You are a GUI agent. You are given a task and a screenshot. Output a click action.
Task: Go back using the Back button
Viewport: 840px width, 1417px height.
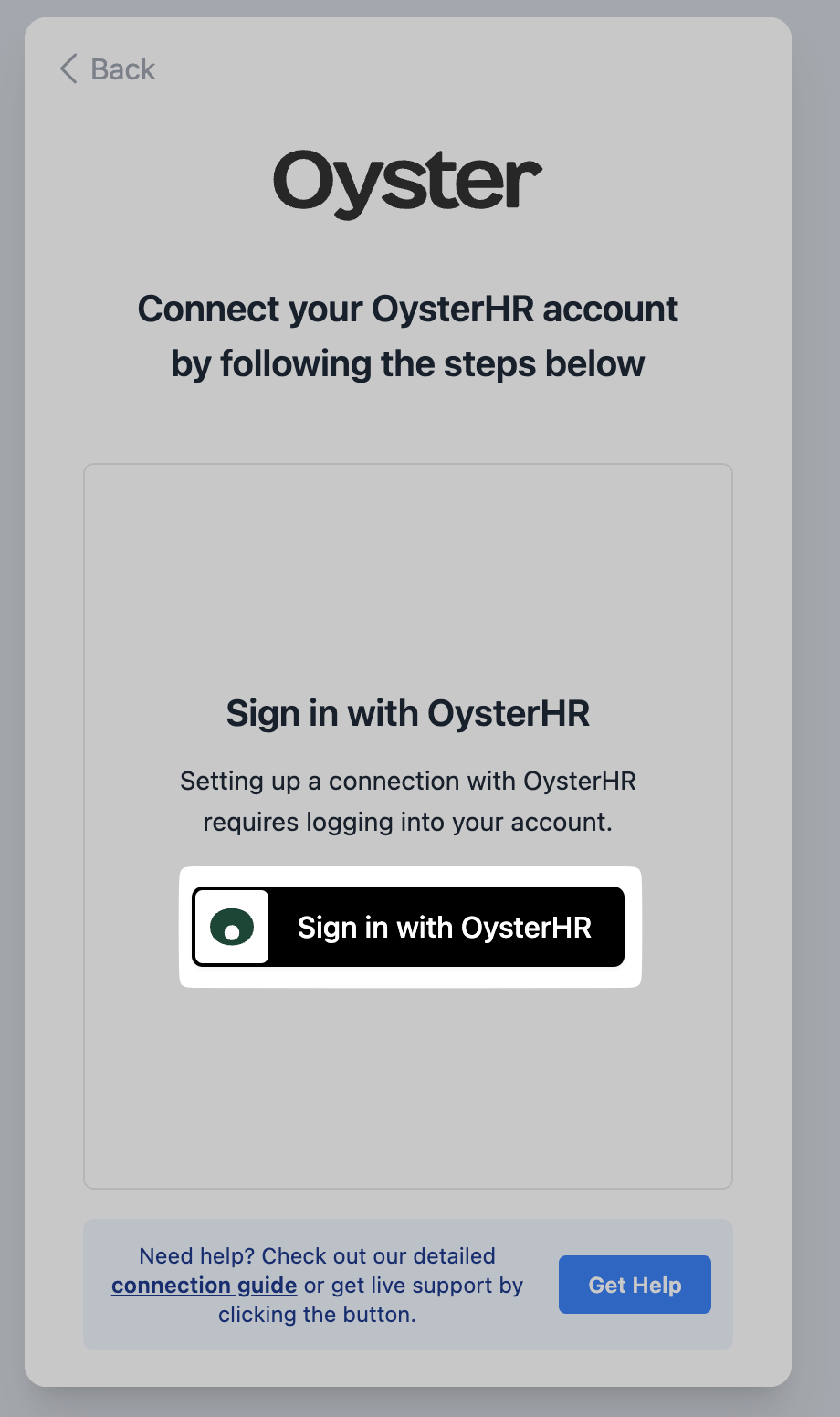click(x=108, y=69)
